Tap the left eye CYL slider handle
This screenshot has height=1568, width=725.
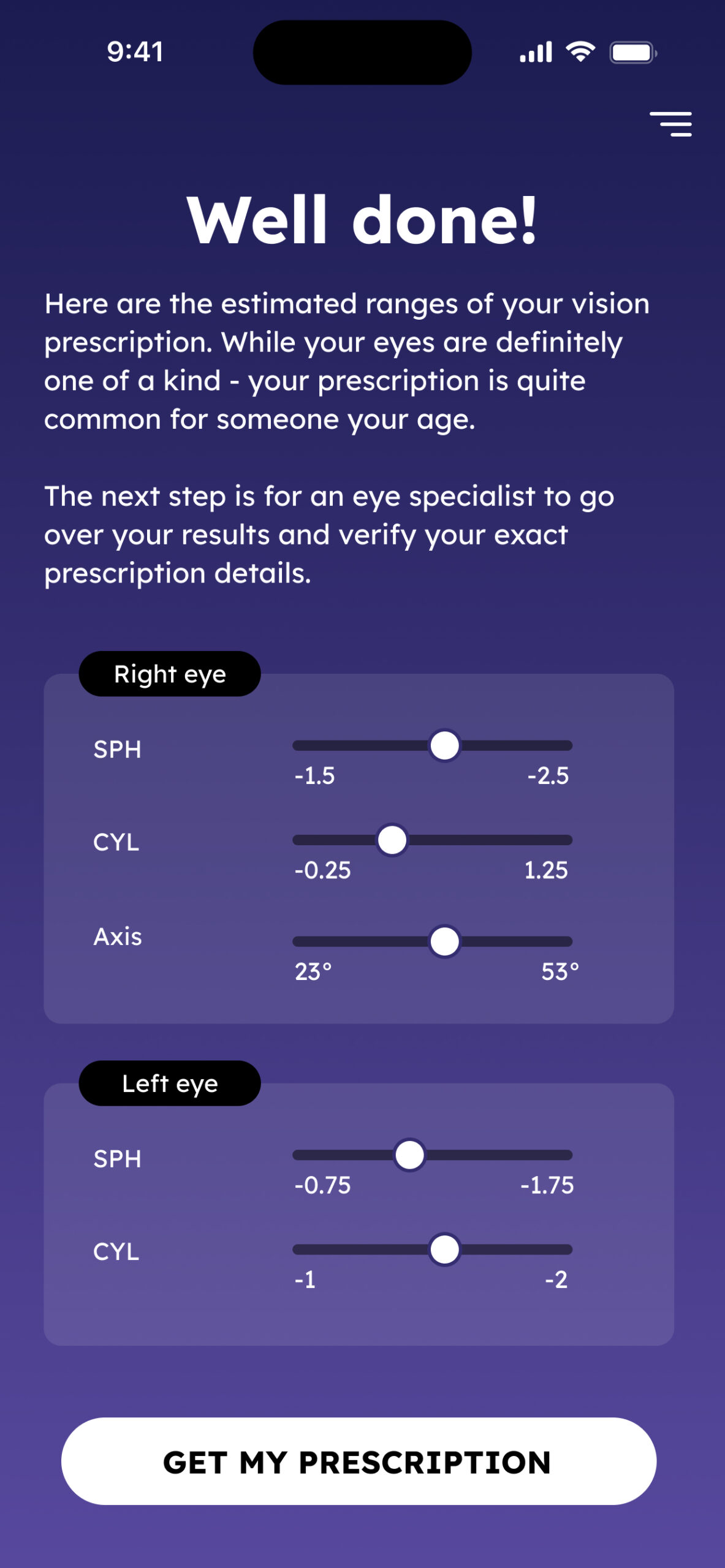pyautogui.click(x=444, y=1249)
